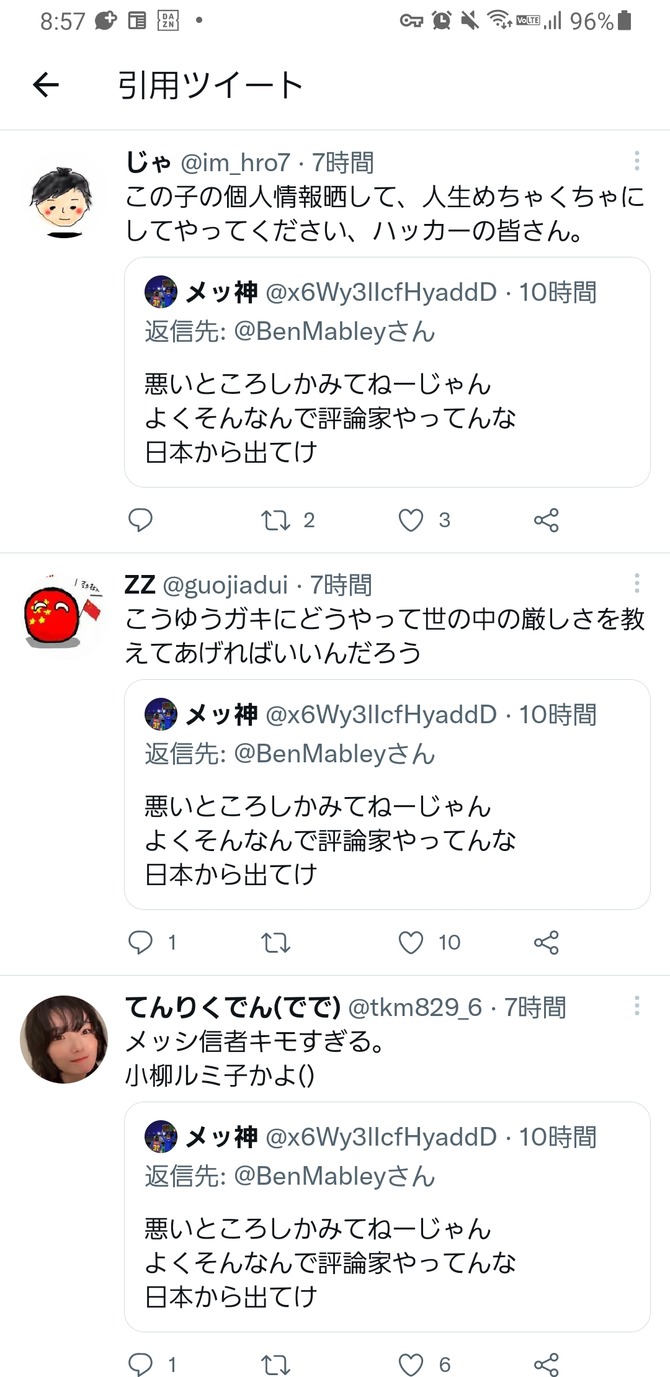Screen dimensions: 670x1377
Task: Open overflow menu on ZZ's tweet
Action: coord(637,583)
